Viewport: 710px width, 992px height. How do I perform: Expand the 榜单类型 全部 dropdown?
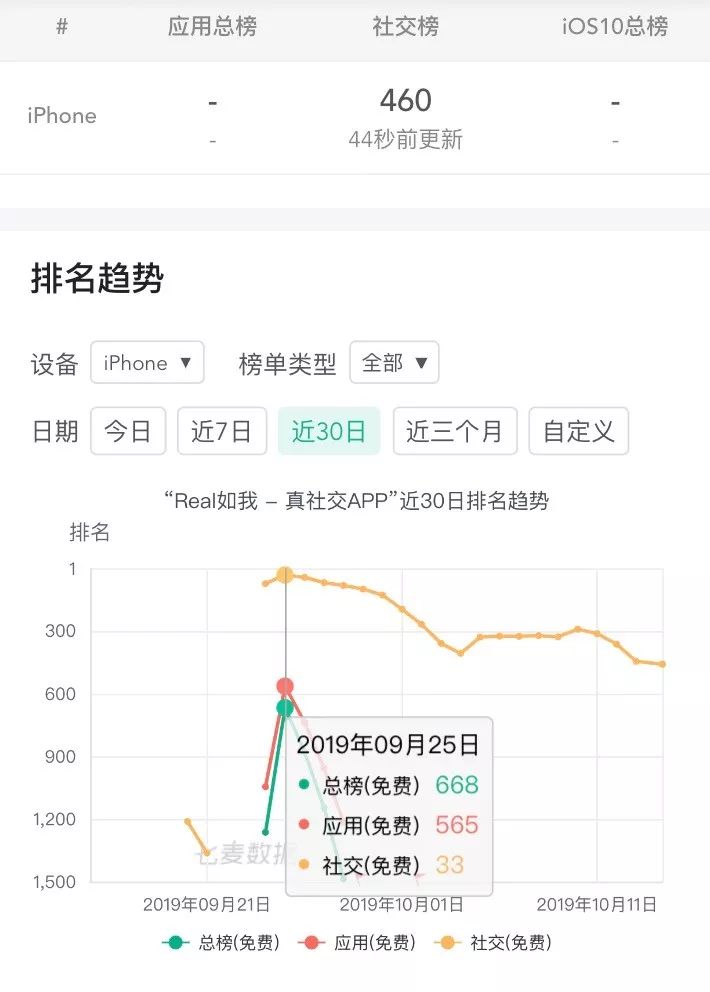pos(394,363)
